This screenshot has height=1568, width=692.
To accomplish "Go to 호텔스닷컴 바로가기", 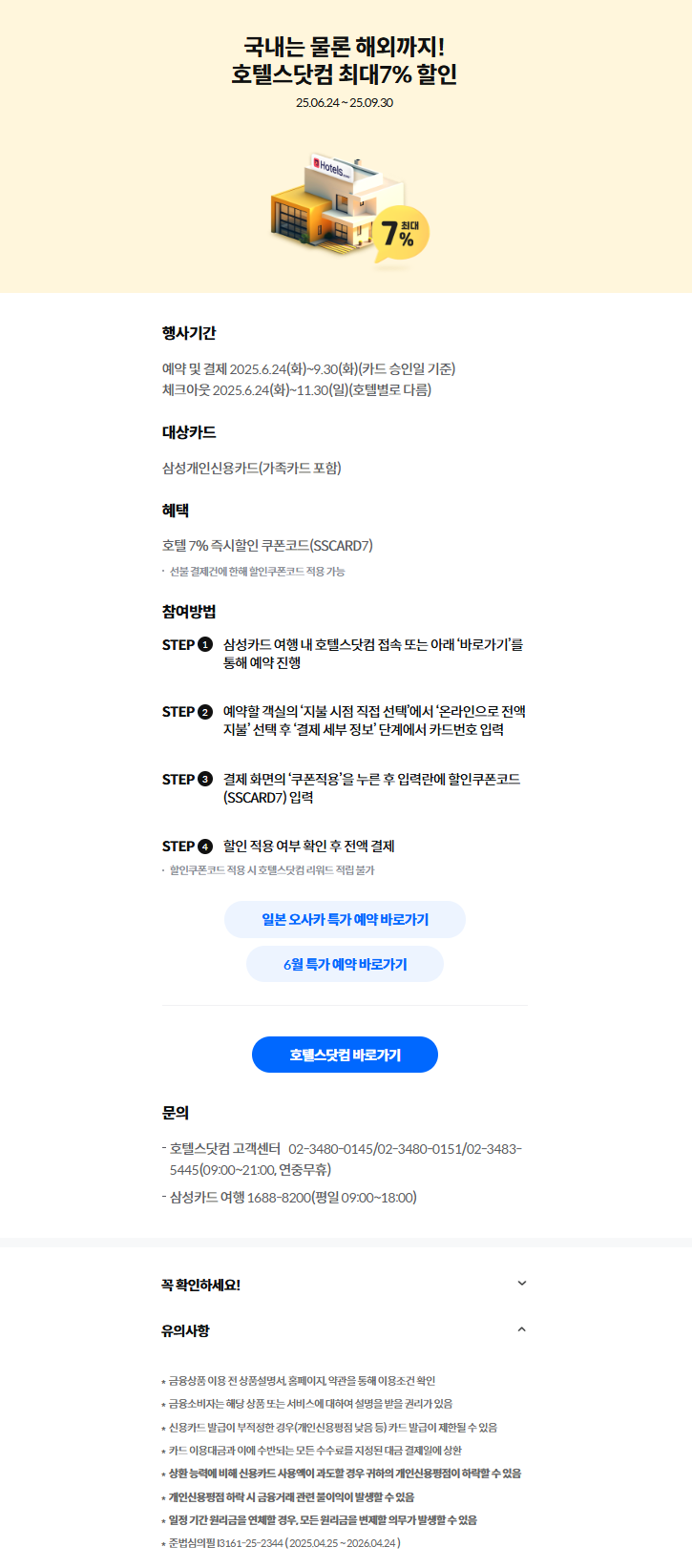I will tap(345, 1055).
